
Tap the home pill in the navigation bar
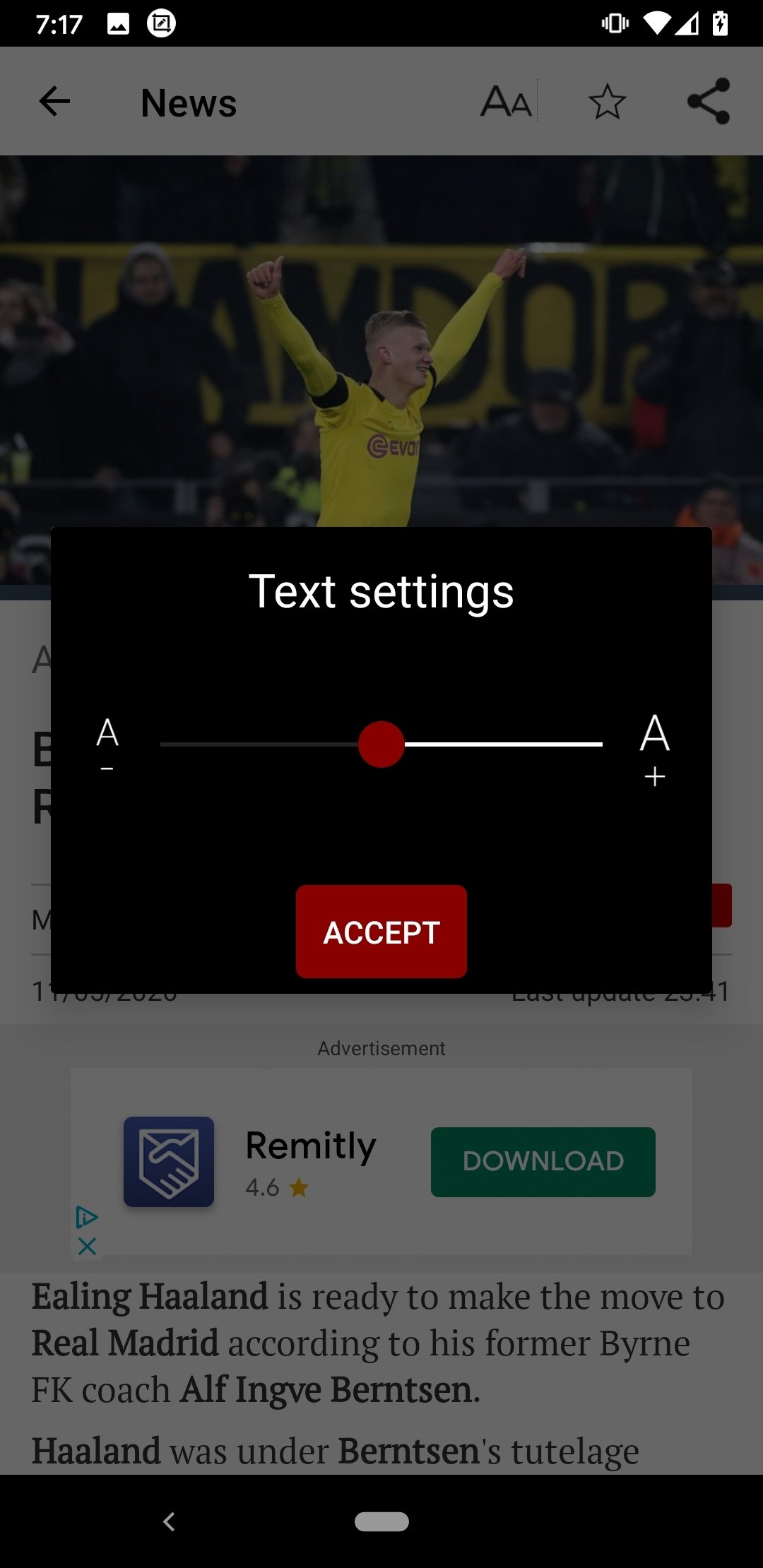381,1521
